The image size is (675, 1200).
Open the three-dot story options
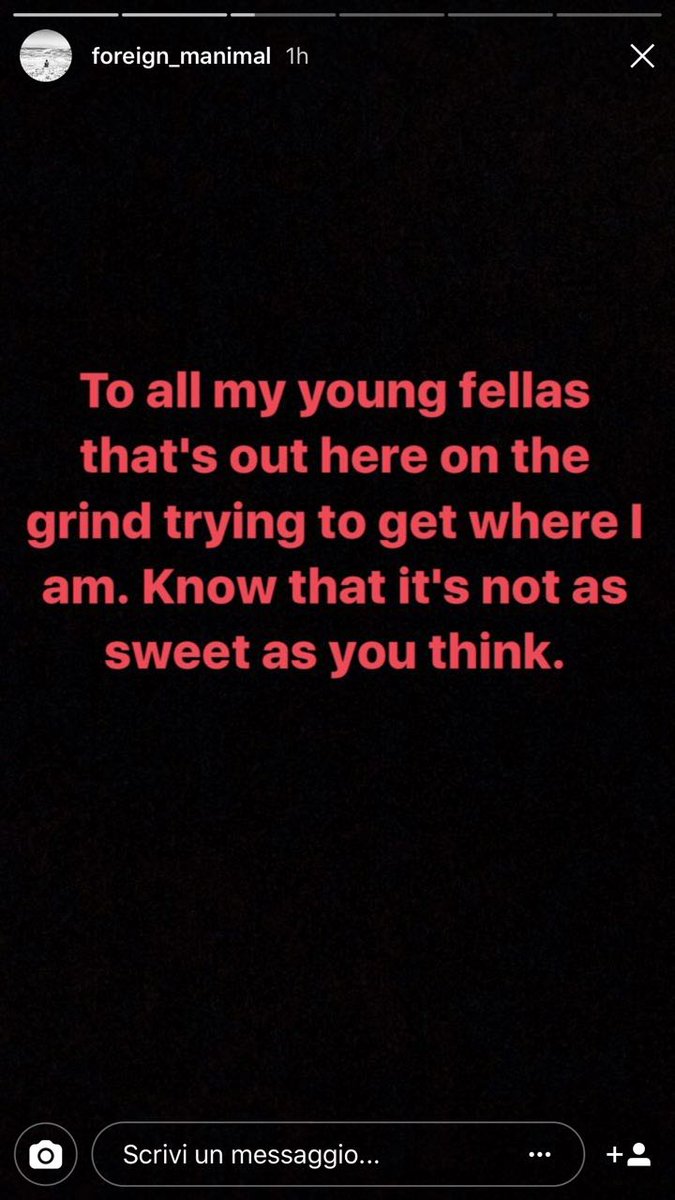(x=540, y=1155)
